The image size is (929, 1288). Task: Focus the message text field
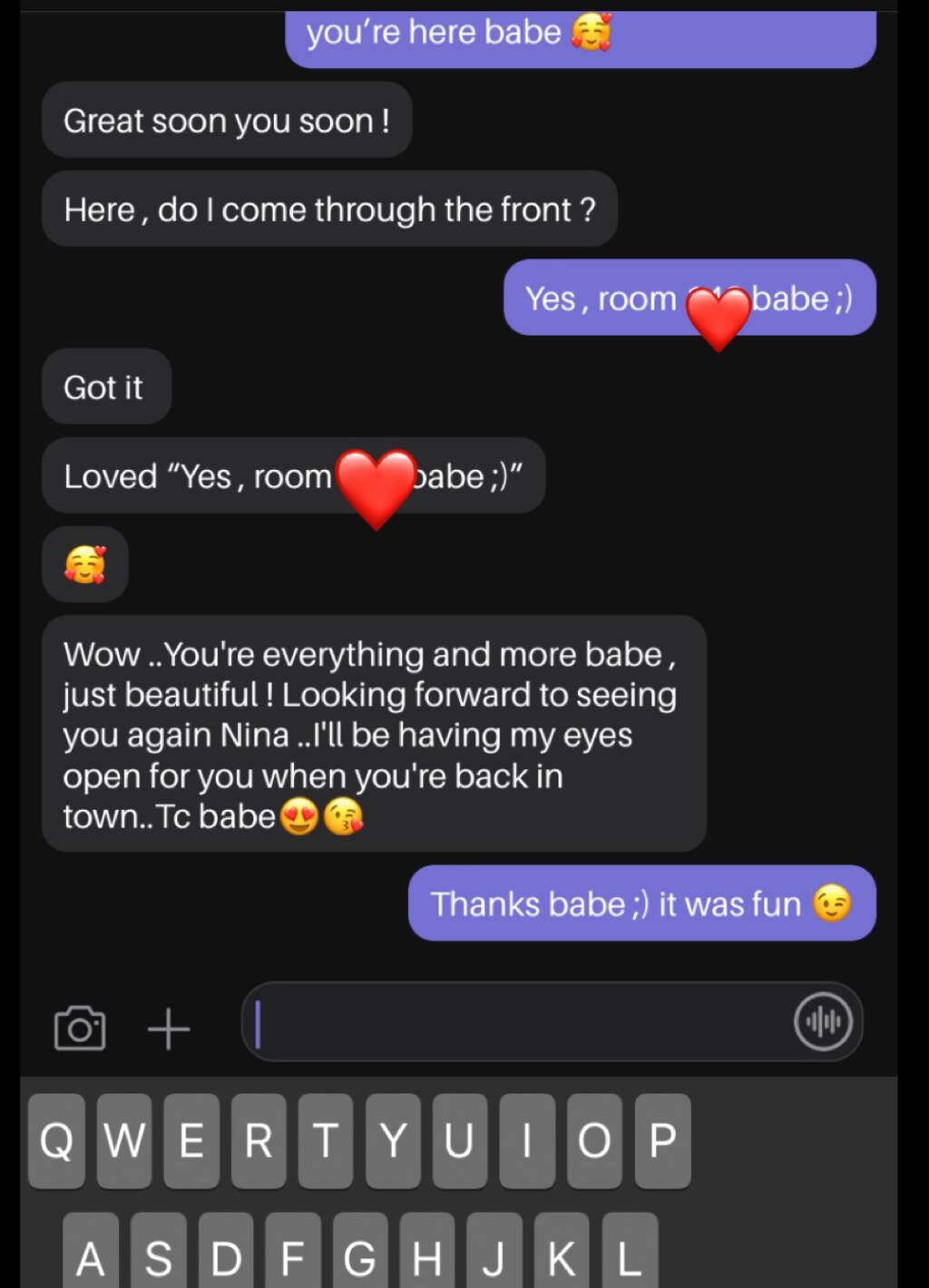pos(517,1022)
